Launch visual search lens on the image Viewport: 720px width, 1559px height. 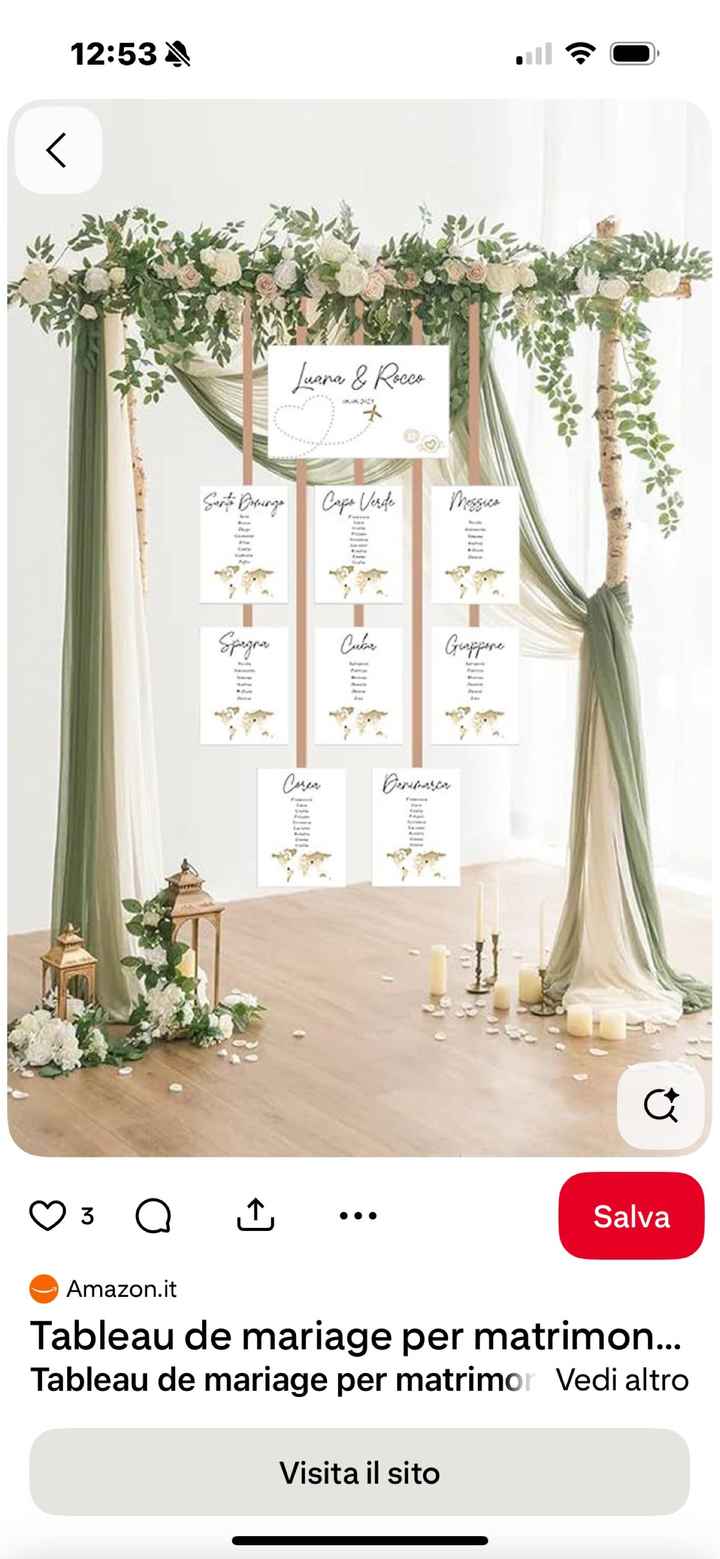(x=661, y=1105)
